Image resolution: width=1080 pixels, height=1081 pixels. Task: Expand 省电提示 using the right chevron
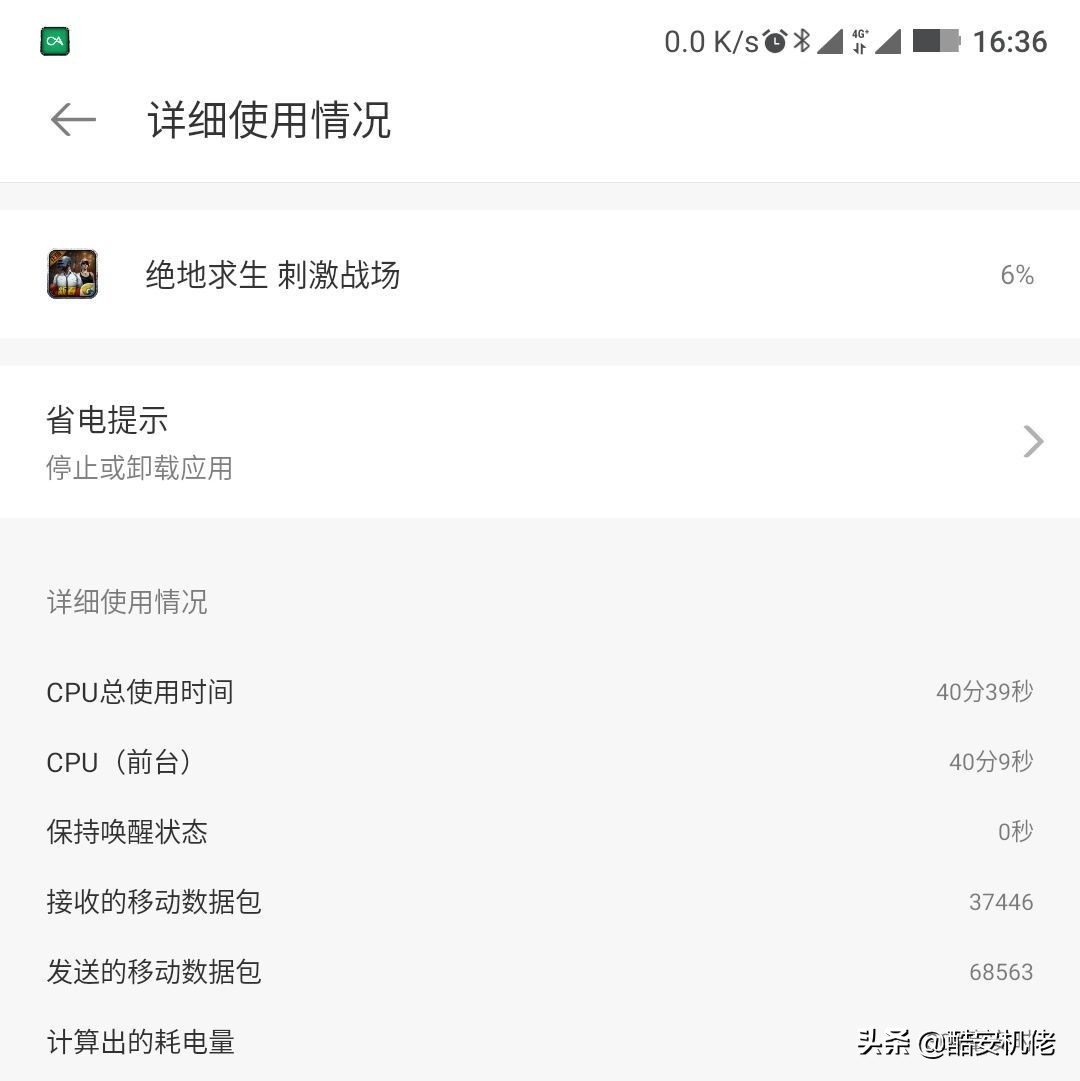click(1032, 441)
